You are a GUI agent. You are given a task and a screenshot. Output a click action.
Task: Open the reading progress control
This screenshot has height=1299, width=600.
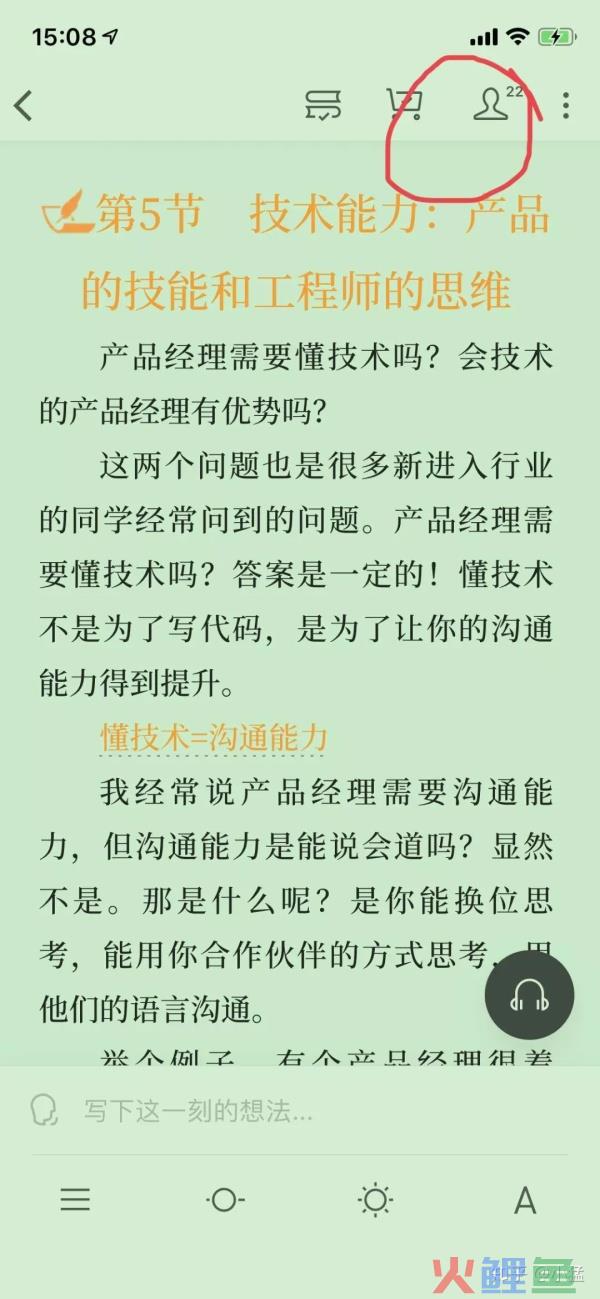pyautogui.click(x=224, y=1200)
